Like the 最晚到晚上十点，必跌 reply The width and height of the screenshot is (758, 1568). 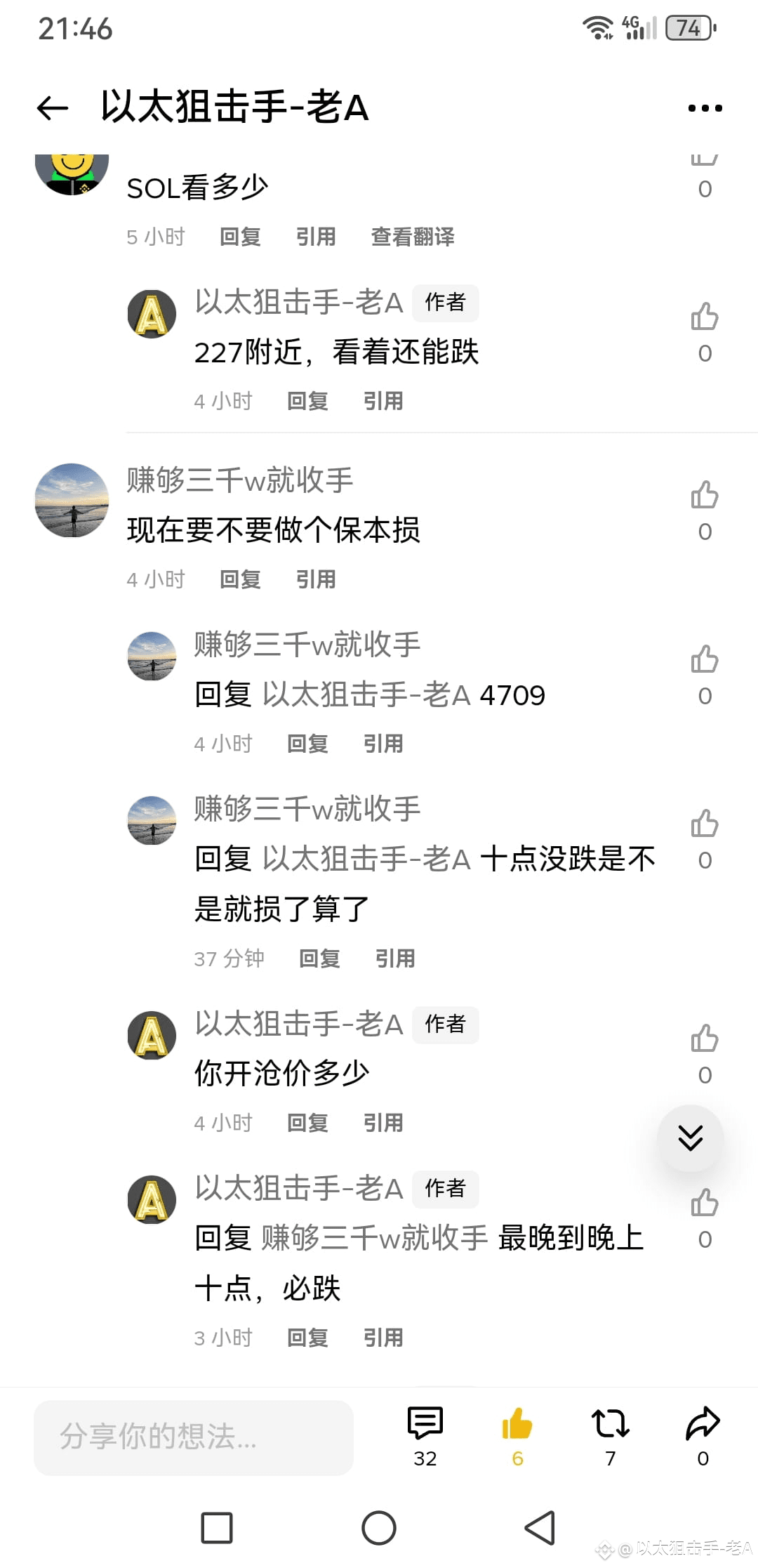[x=705, y=1203]
